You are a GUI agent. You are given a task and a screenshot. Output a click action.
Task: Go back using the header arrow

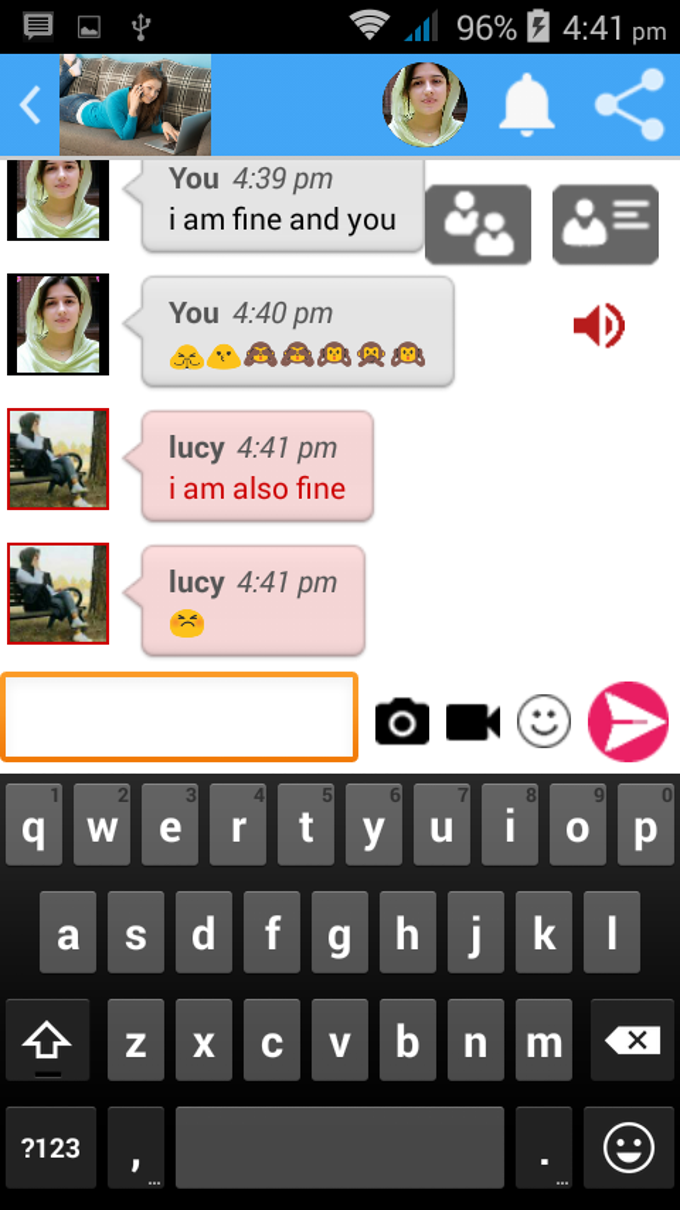point(29,105)
